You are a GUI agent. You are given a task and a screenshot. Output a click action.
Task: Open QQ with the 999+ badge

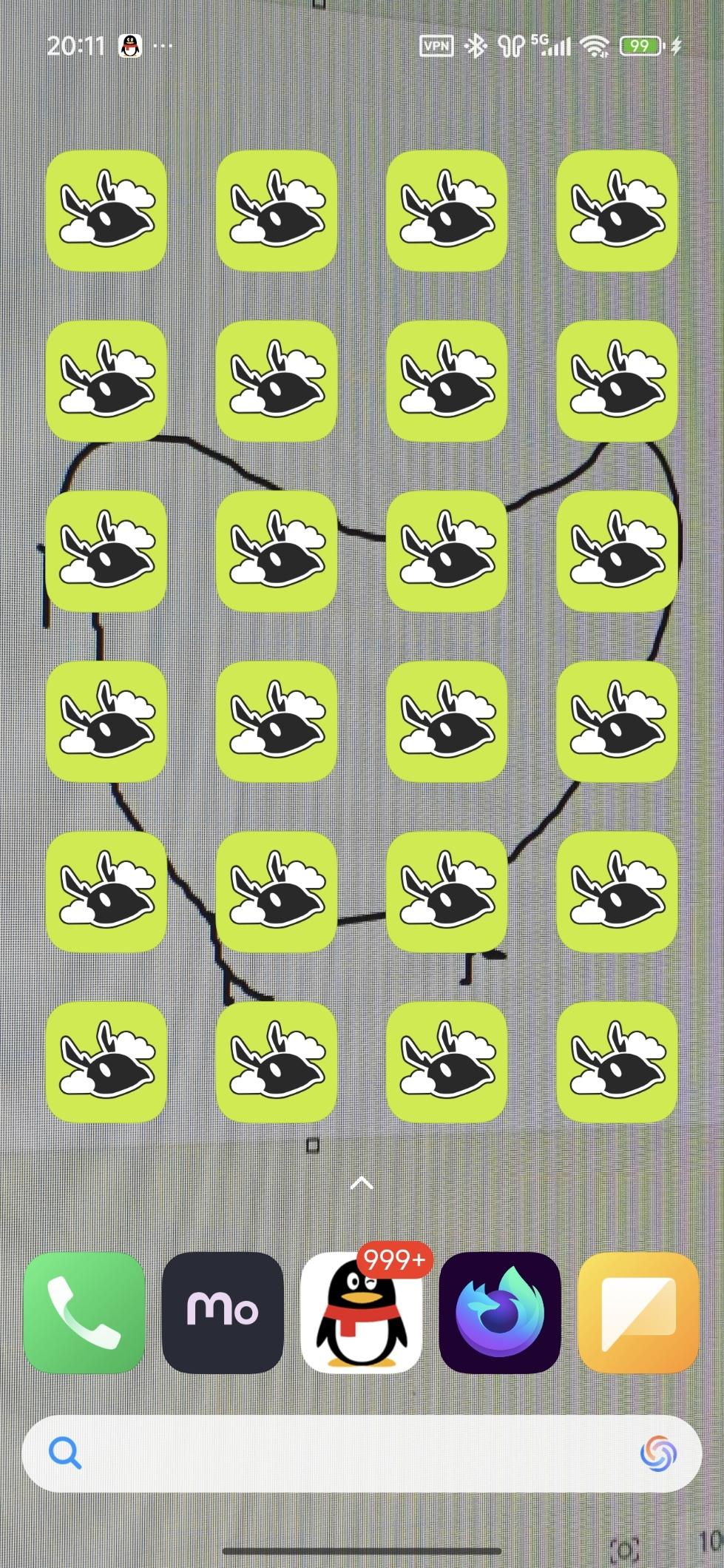(362, 1313)
